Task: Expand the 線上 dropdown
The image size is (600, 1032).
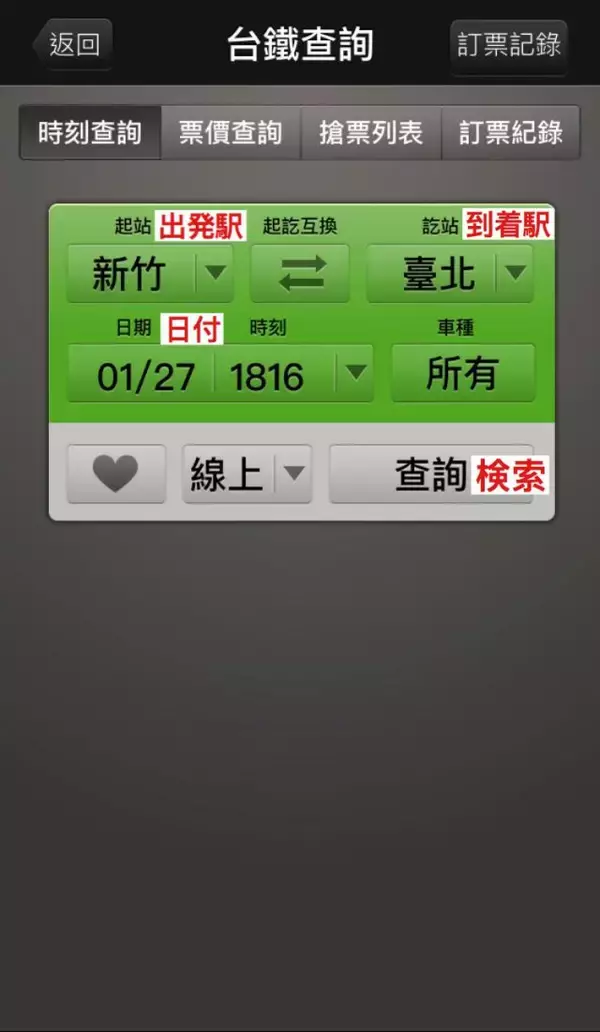Action: pos(247,474)
